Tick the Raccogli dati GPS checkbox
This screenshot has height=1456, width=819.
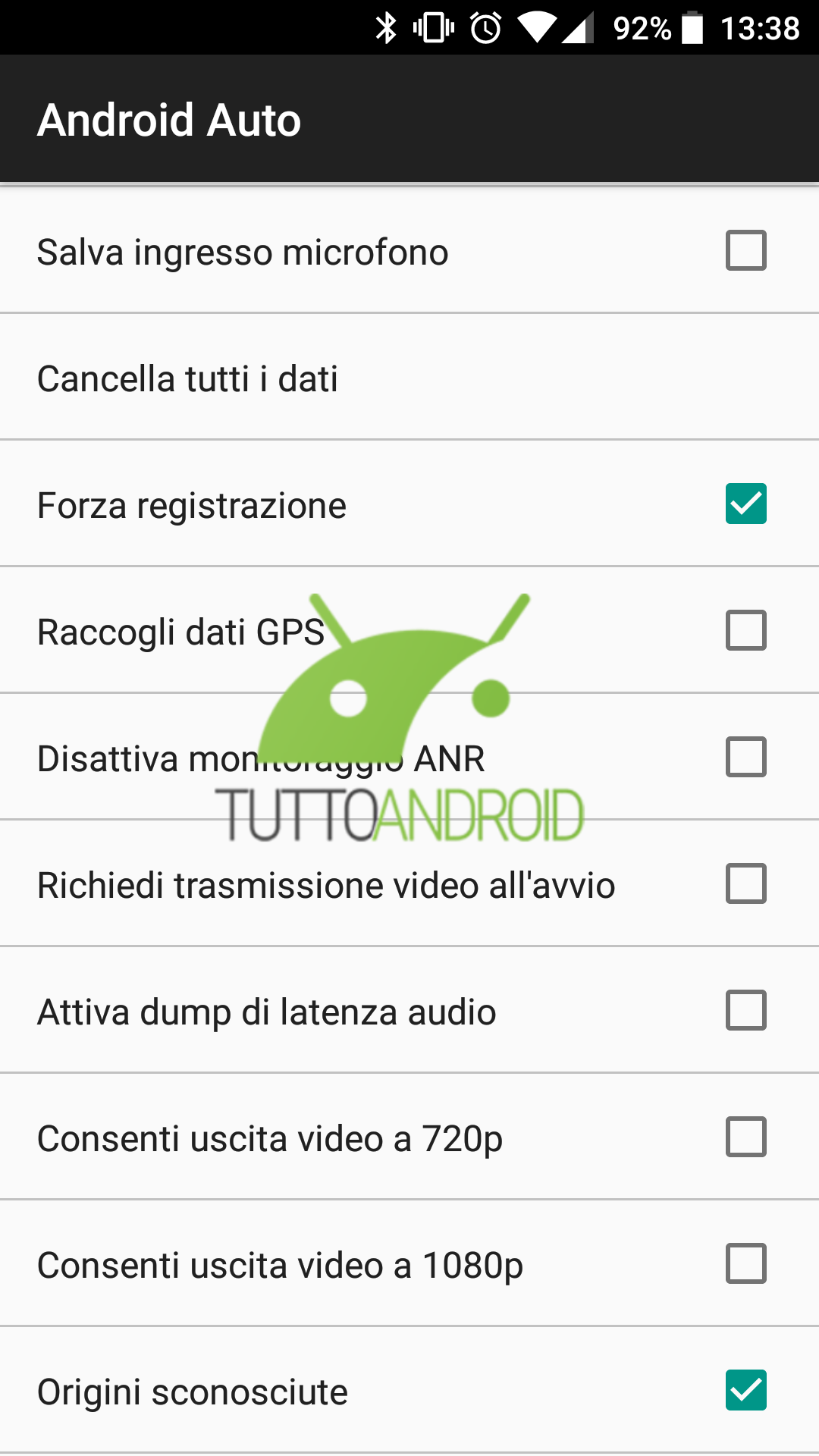click(745, 630)
